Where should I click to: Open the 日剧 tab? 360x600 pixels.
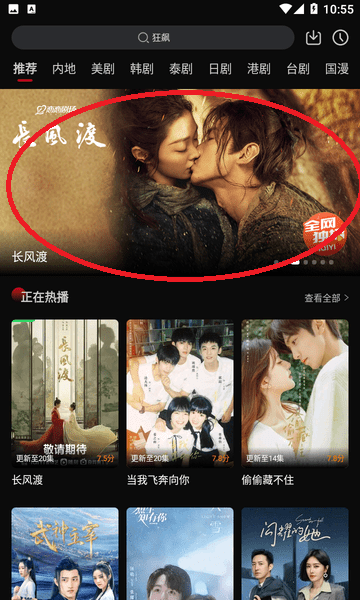[220, 69]
